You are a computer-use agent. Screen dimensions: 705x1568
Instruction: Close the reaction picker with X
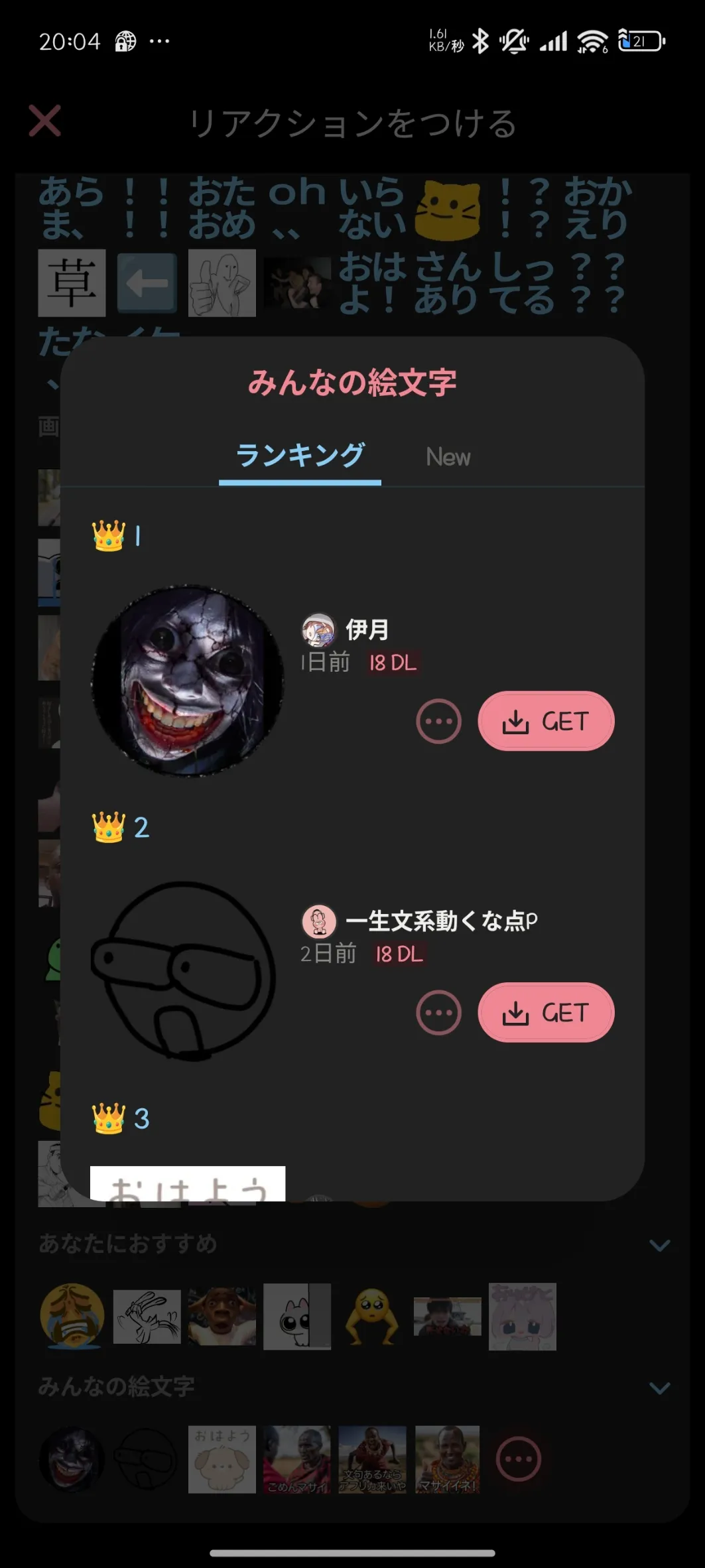click(45, 121)
